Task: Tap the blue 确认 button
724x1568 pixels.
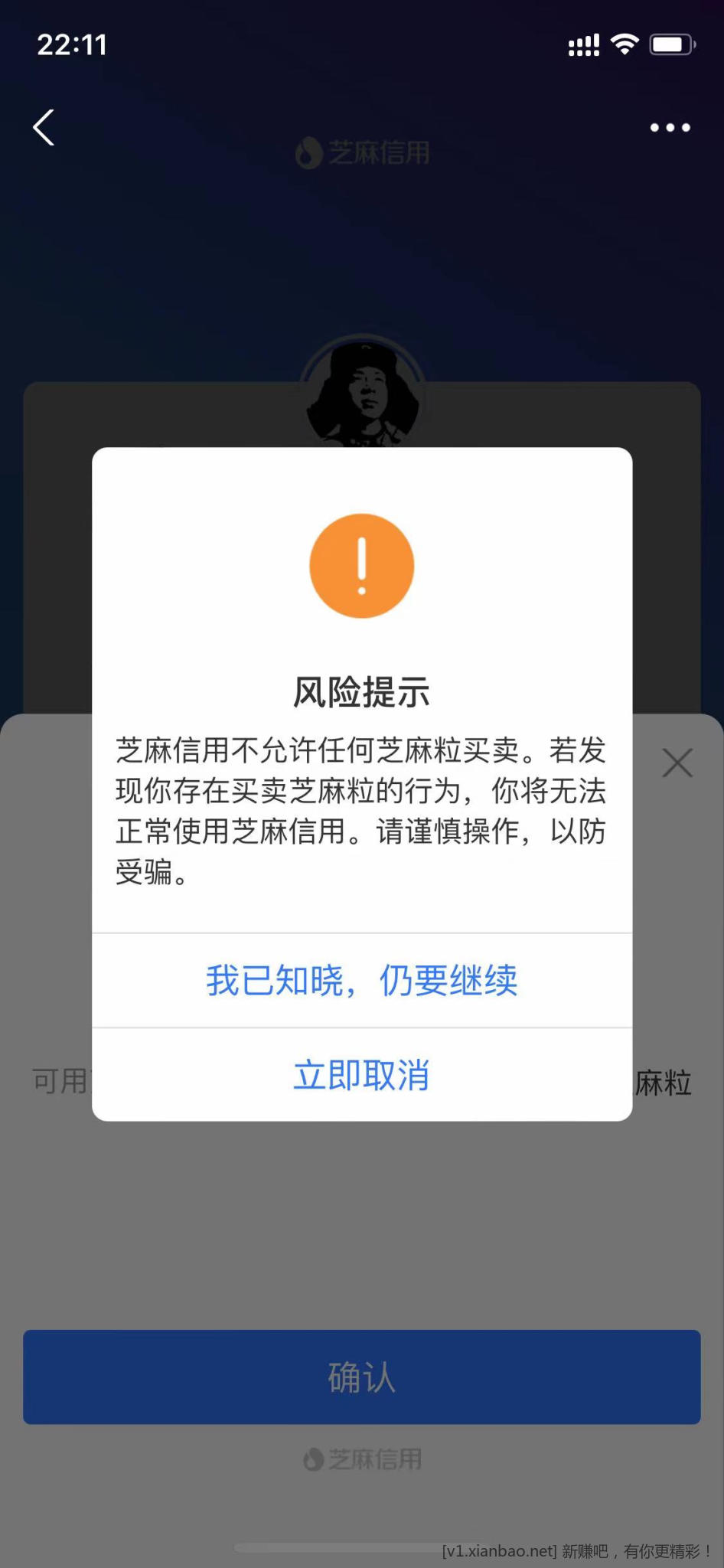Action: (x=362, y=1377)
